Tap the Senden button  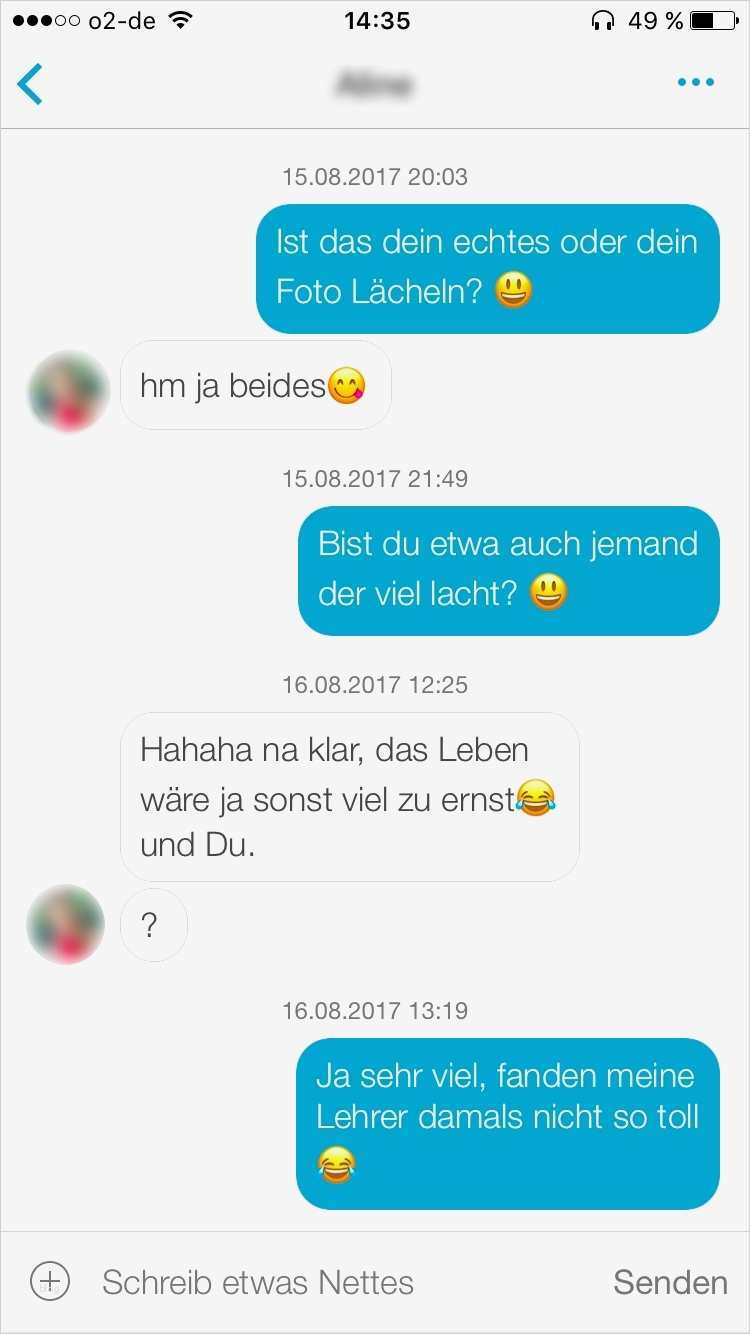click(670, 1282)
